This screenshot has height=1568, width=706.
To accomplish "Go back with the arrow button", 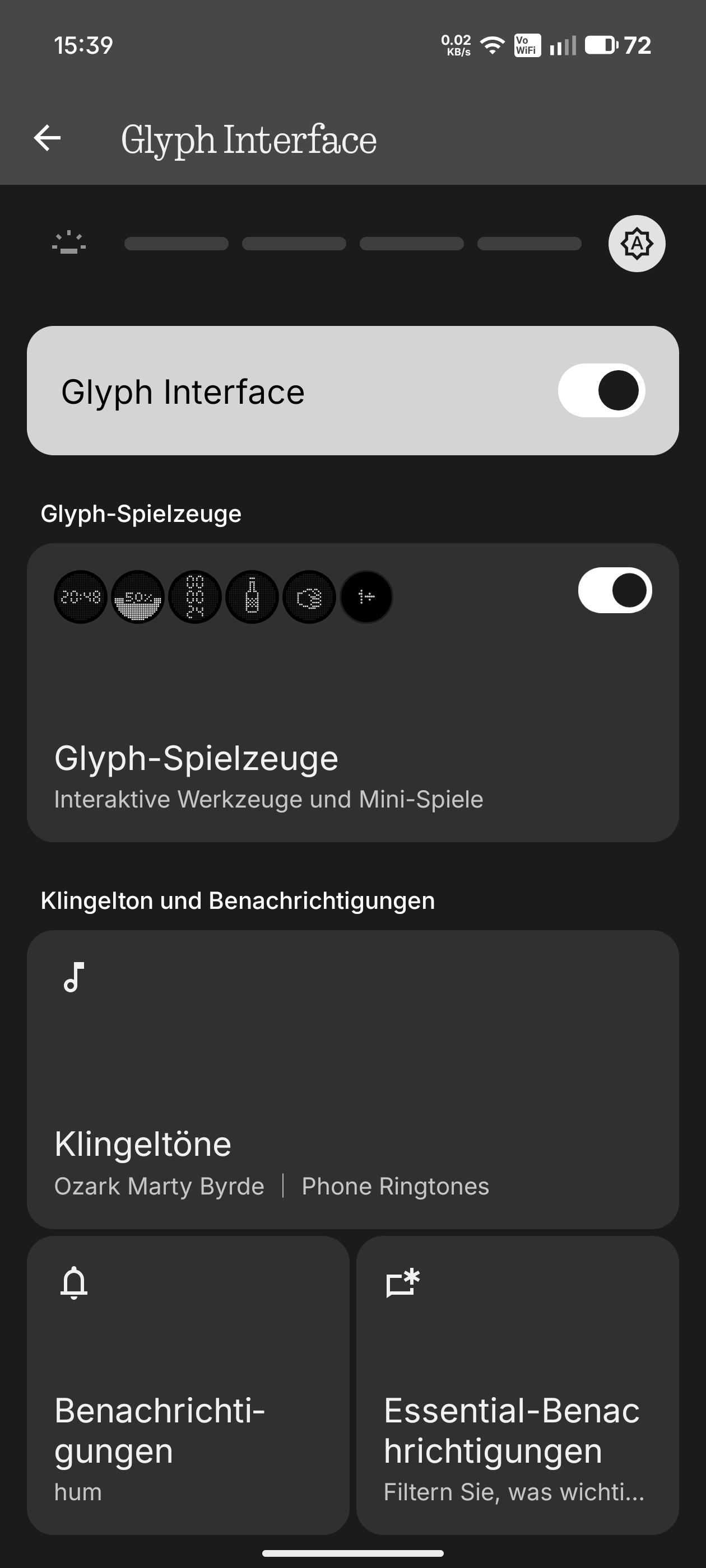I will [47, 139].
